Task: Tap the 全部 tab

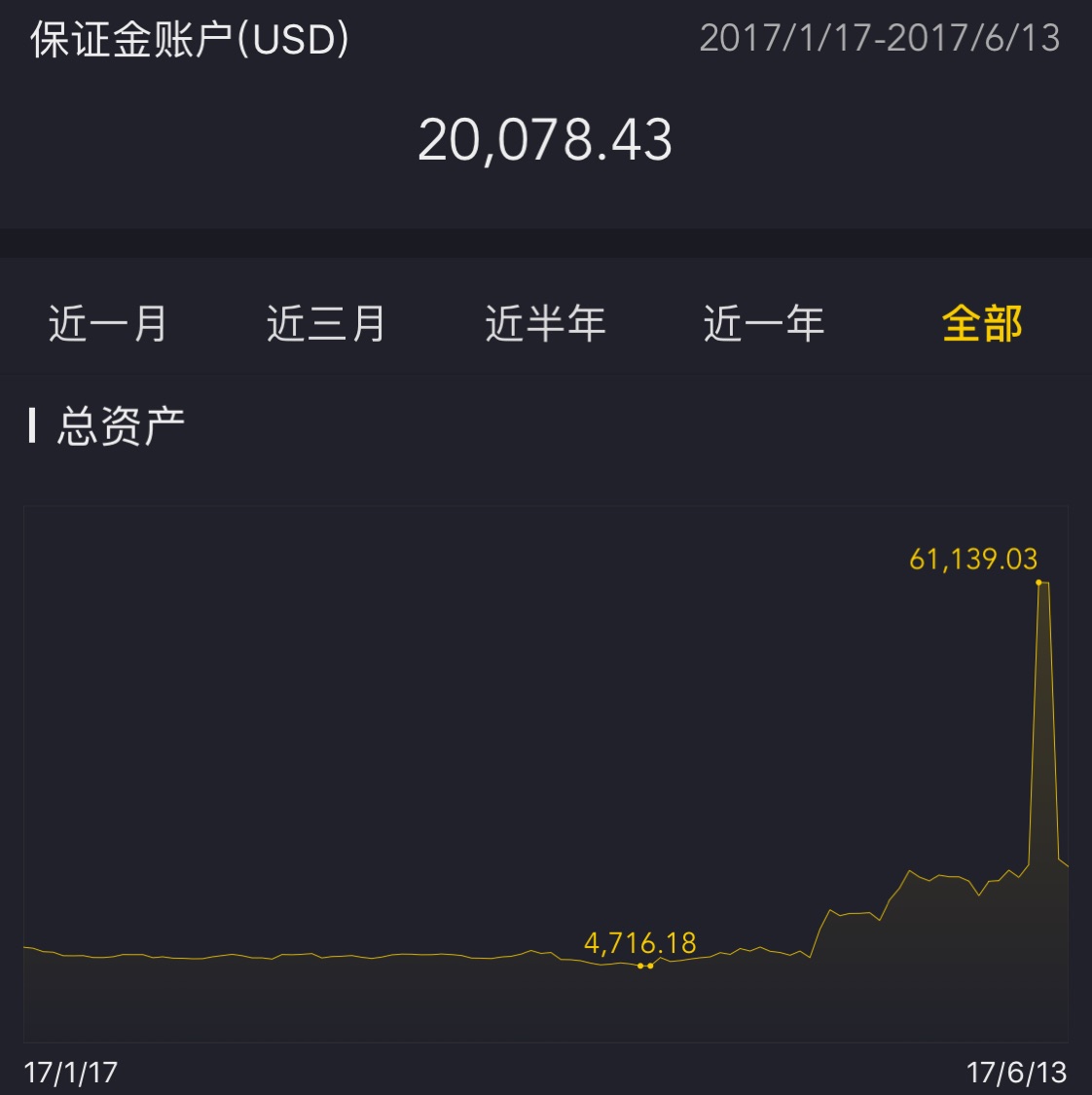Action: point(982,323)
